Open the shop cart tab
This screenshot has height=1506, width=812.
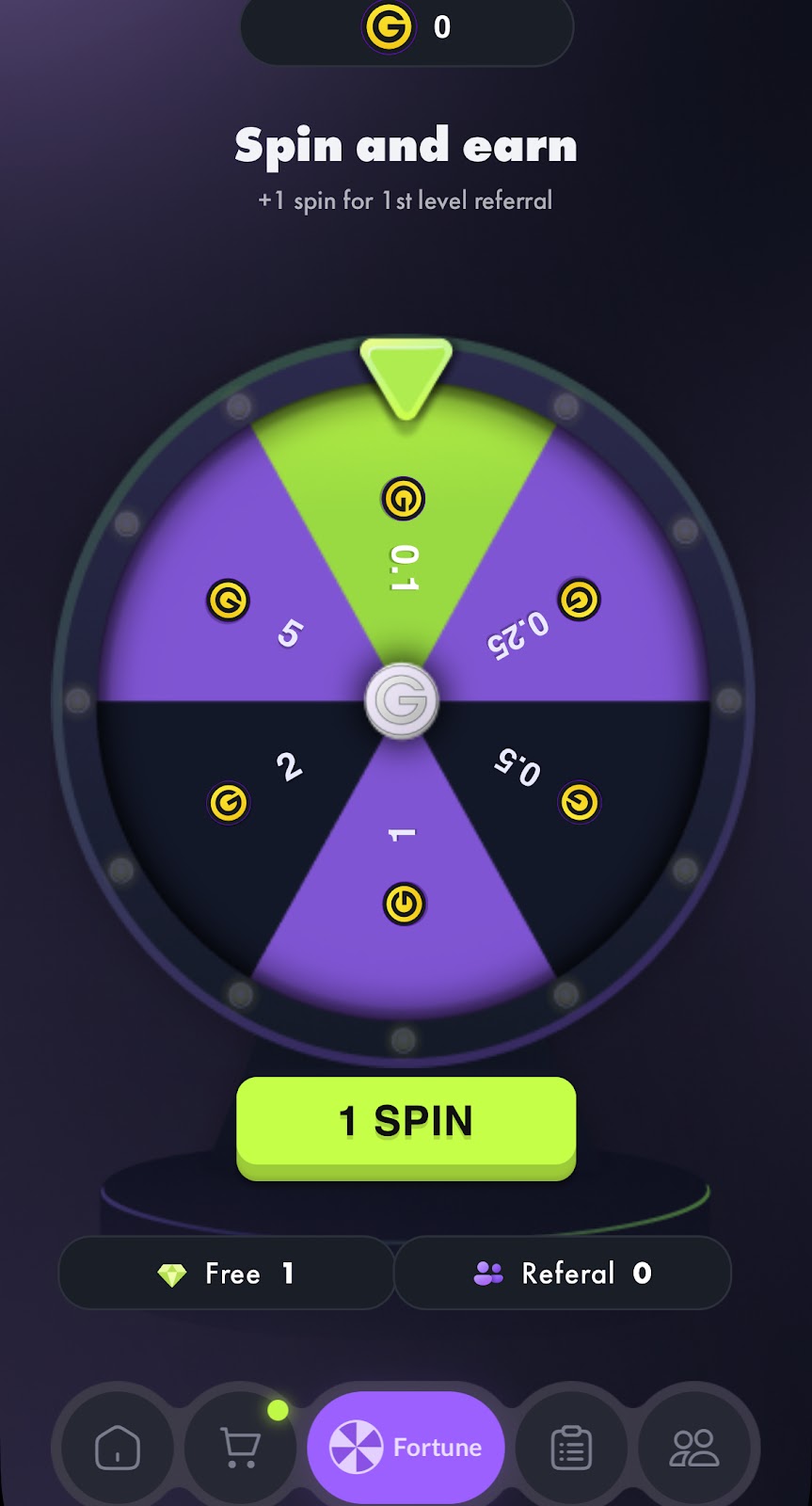pyautogui.click(x=241, y=1447)
